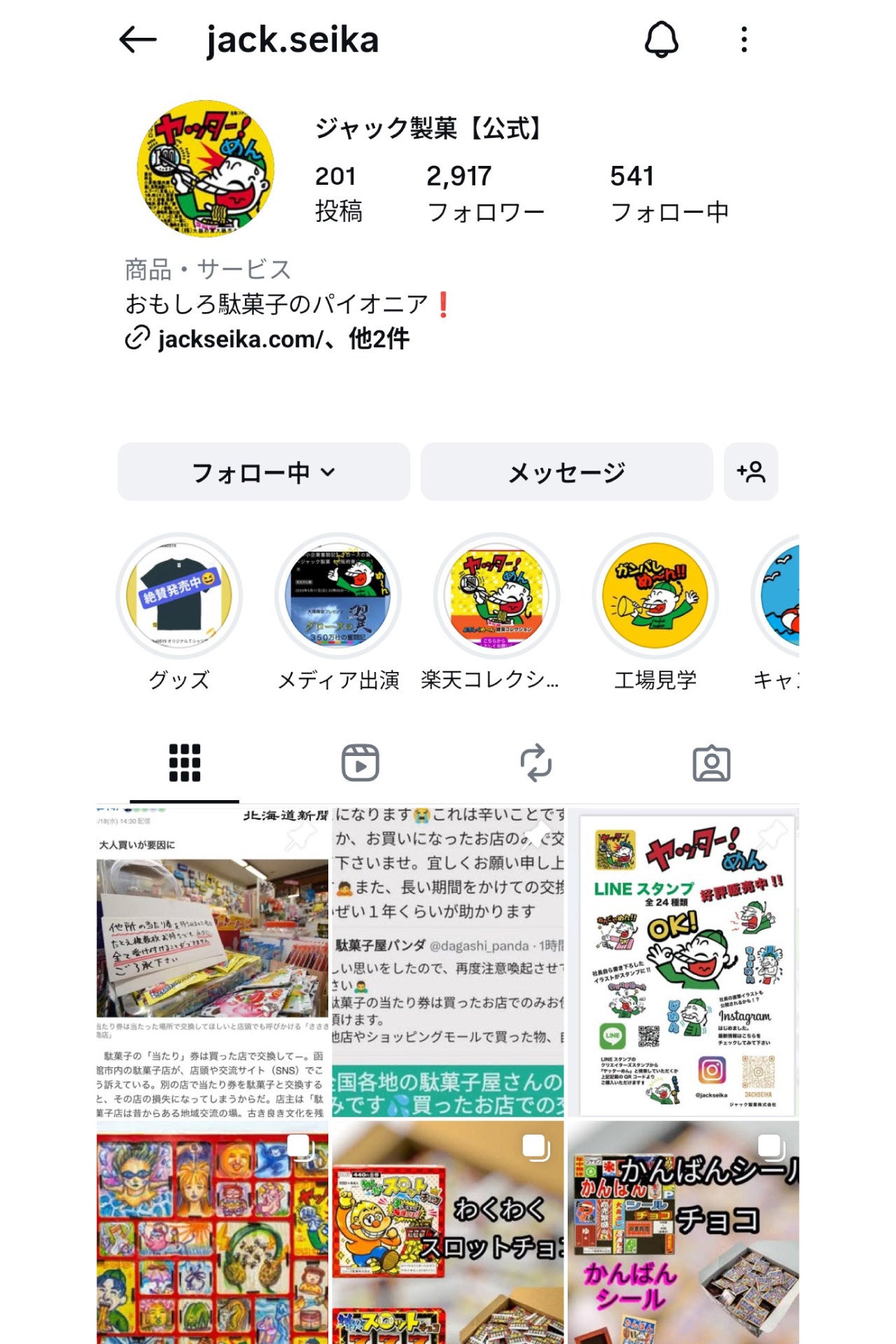Open the pinned LINE スタンプ post
The width and height of the screenshot is (896, 1344).
(683, 962)
